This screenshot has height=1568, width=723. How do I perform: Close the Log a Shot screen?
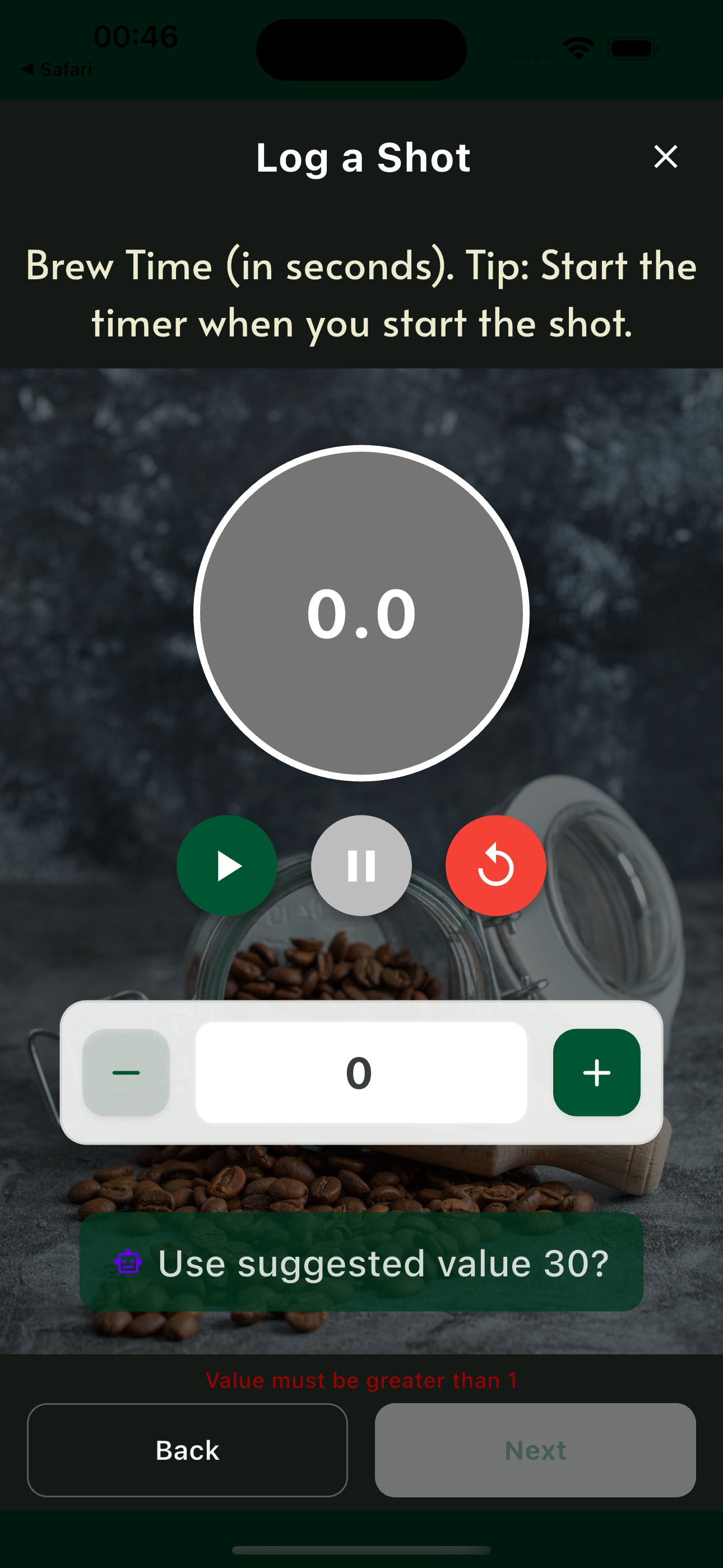pos(666,156)
